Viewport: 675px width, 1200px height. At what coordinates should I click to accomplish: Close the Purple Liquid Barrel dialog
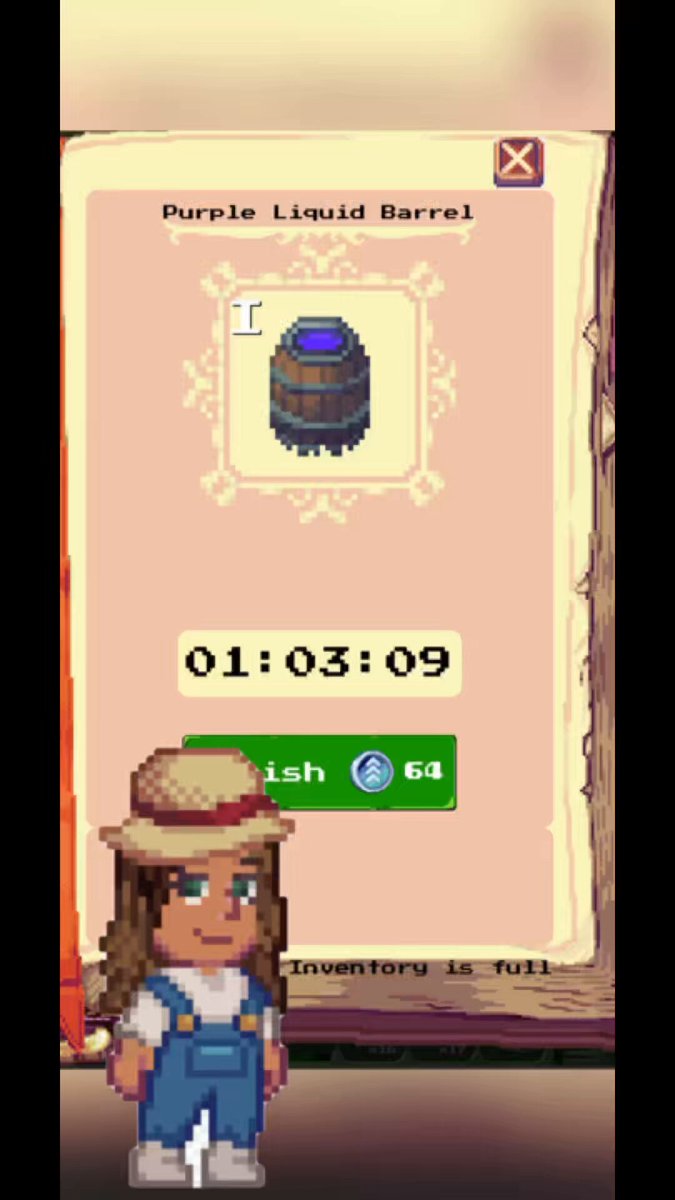(x=518, y=162)
